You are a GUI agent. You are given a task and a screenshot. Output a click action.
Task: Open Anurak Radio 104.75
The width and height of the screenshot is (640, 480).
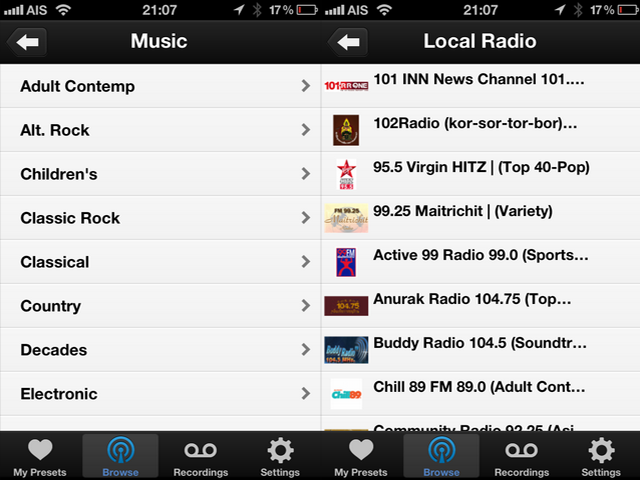[x=480, y=305]
